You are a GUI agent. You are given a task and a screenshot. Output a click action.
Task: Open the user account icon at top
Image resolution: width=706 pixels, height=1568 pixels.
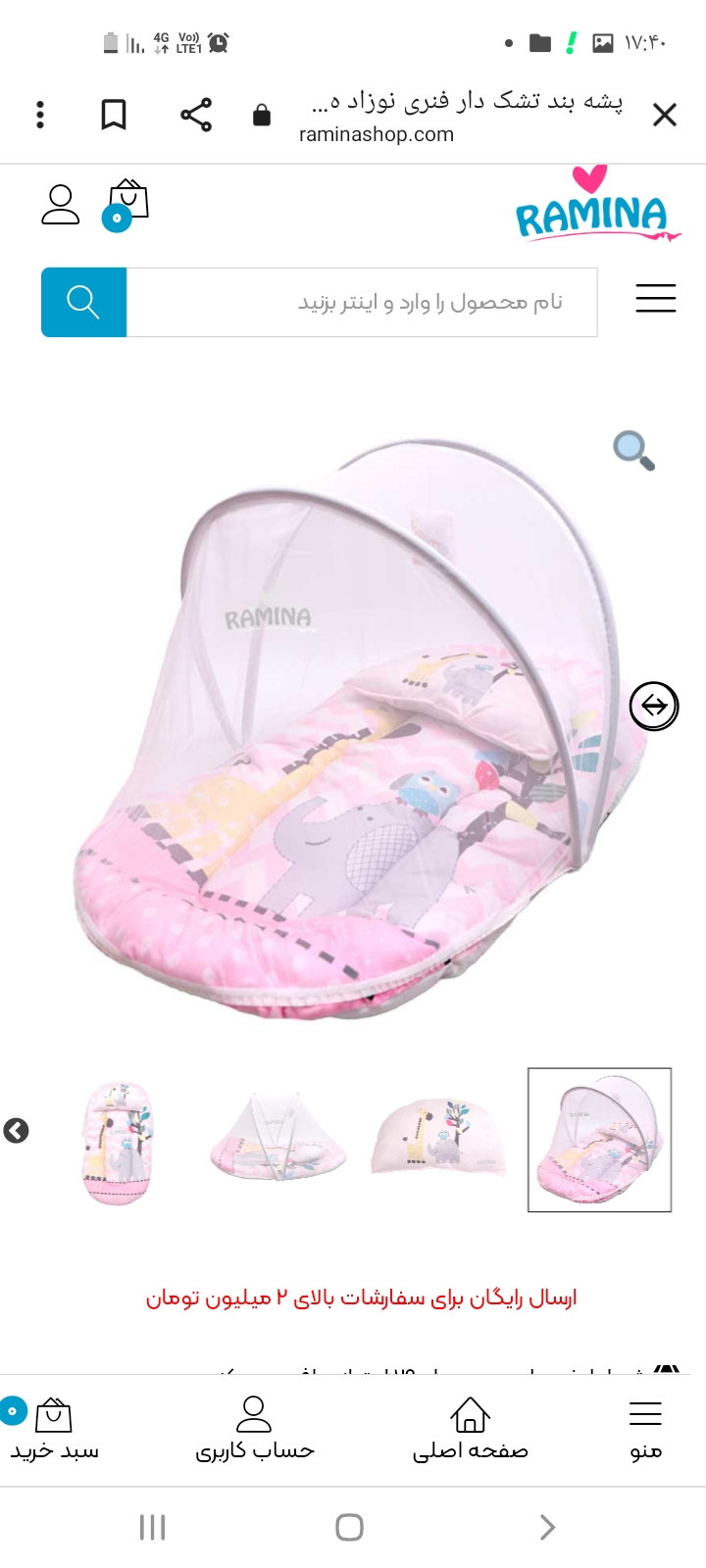point(60,204)
